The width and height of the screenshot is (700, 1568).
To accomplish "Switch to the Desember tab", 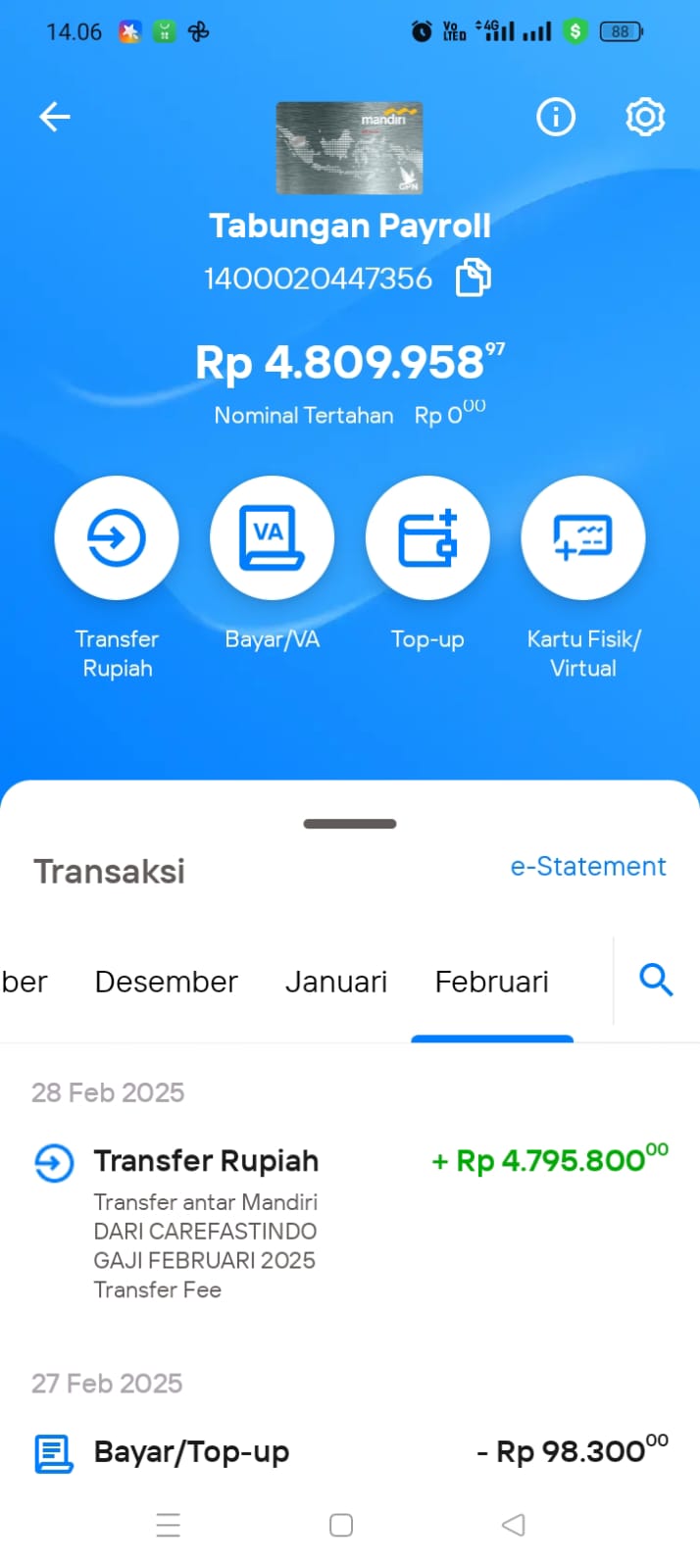I will point(166,982).
